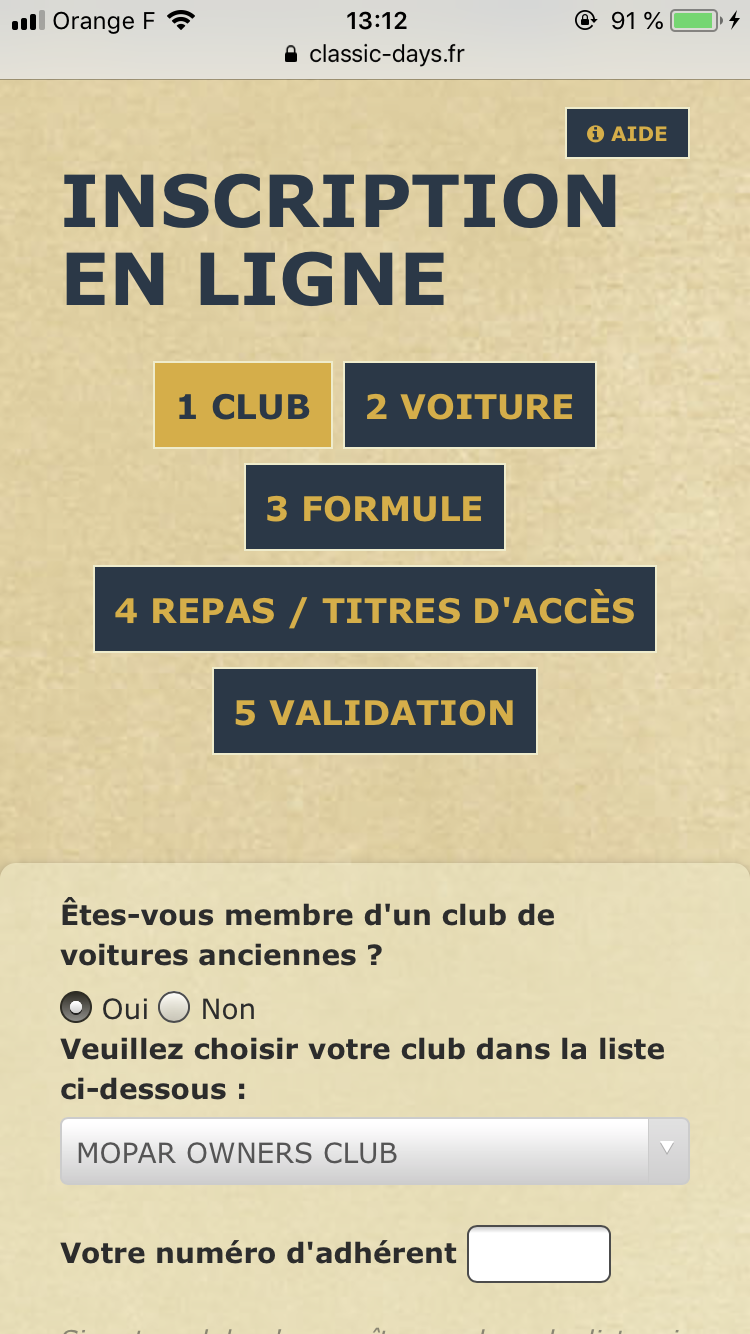
Task: Open the AIDE help button
Action: pyautogui.click(x=627, y=133)
